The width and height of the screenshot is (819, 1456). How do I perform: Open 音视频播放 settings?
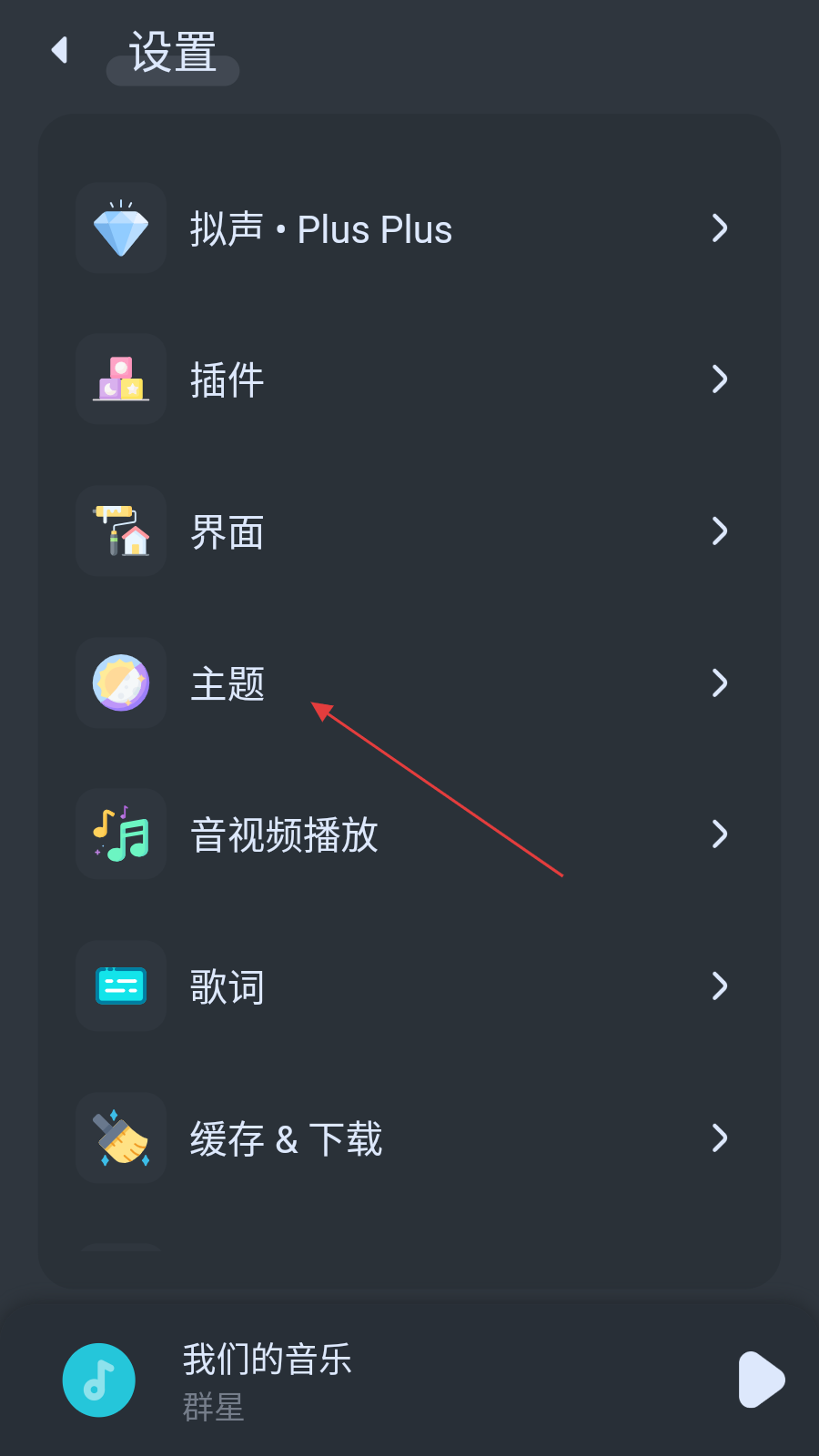click(x=409, y=834)
